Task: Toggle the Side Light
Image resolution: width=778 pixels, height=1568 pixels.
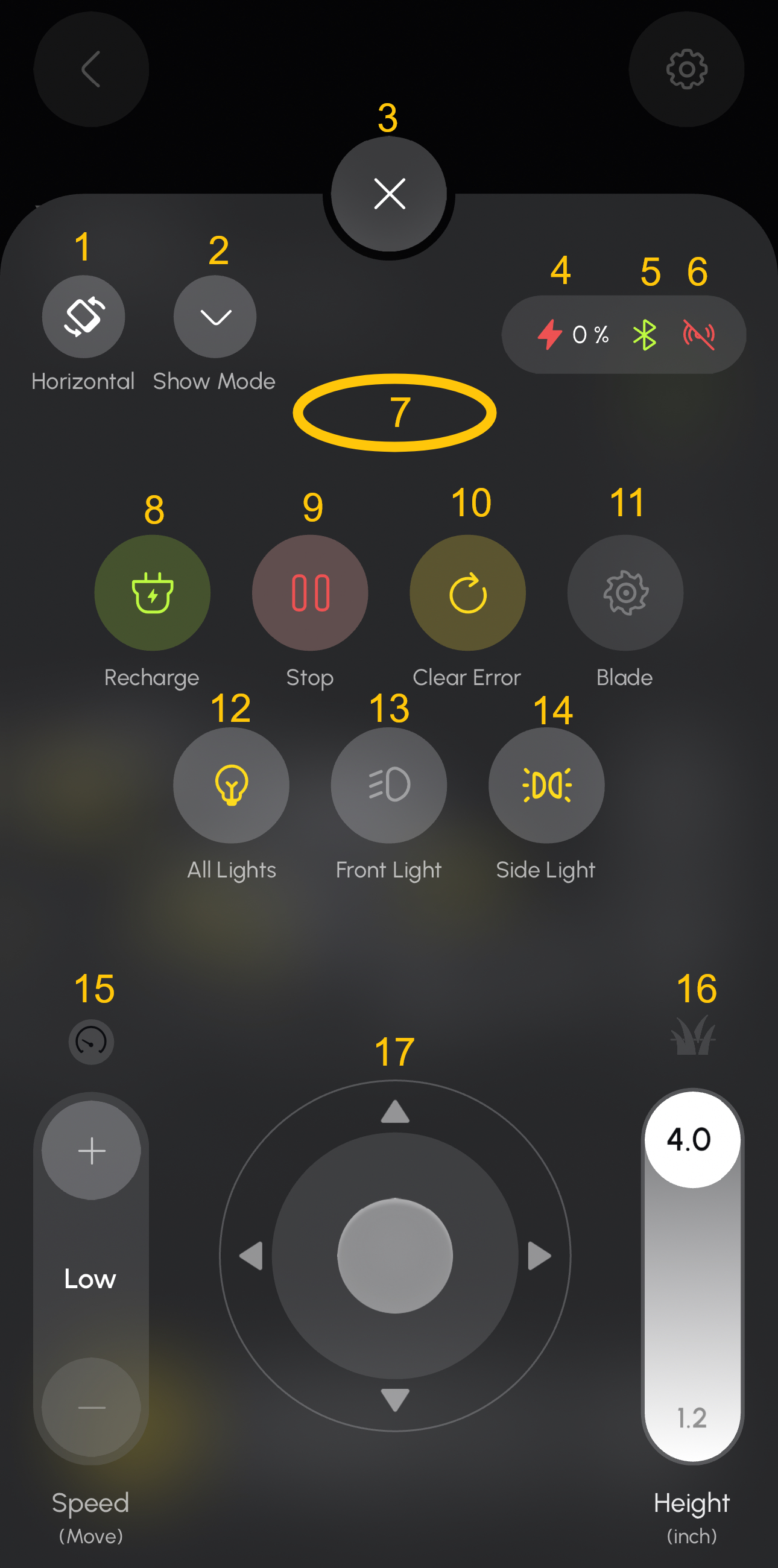Action: (x=546, y=785)
